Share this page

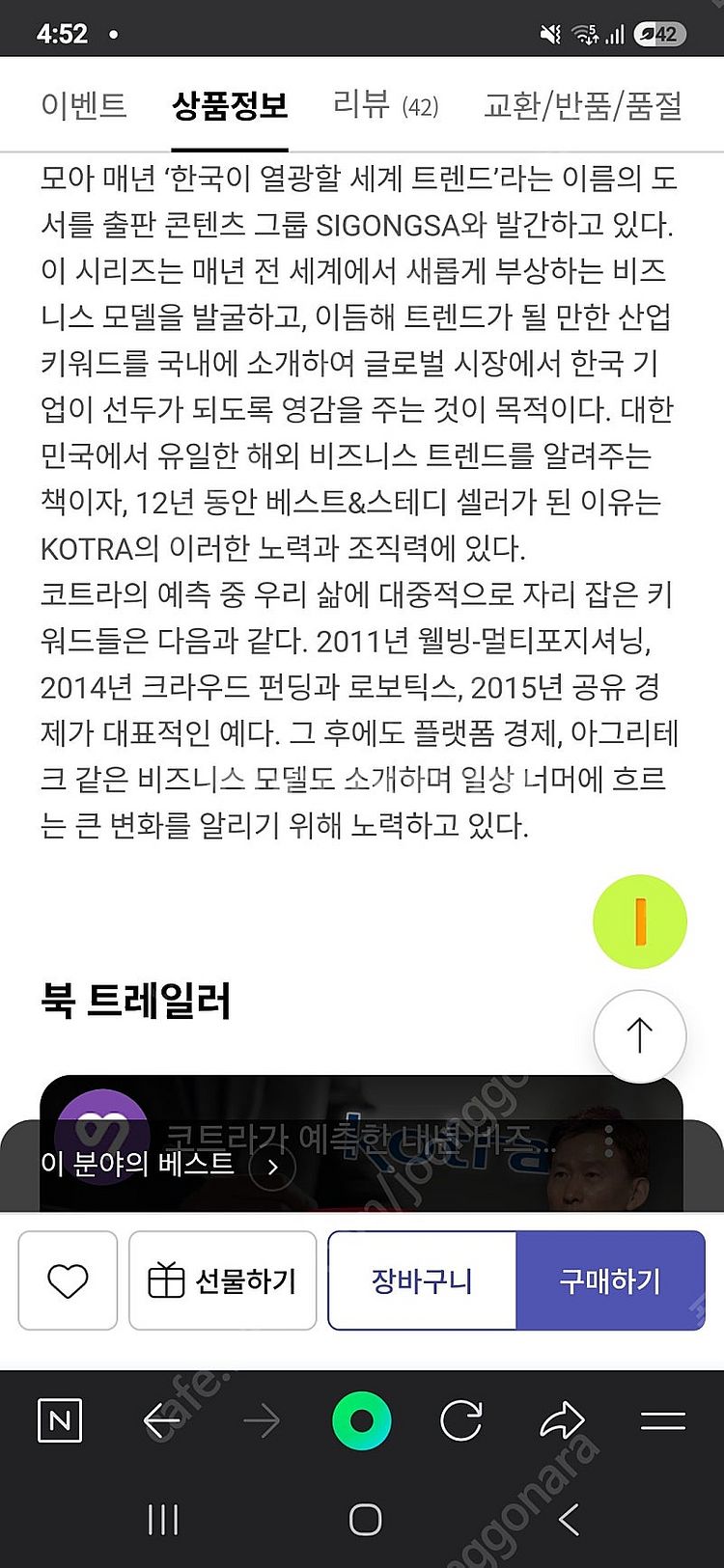pyautogui.click(x=563, y=1419)
